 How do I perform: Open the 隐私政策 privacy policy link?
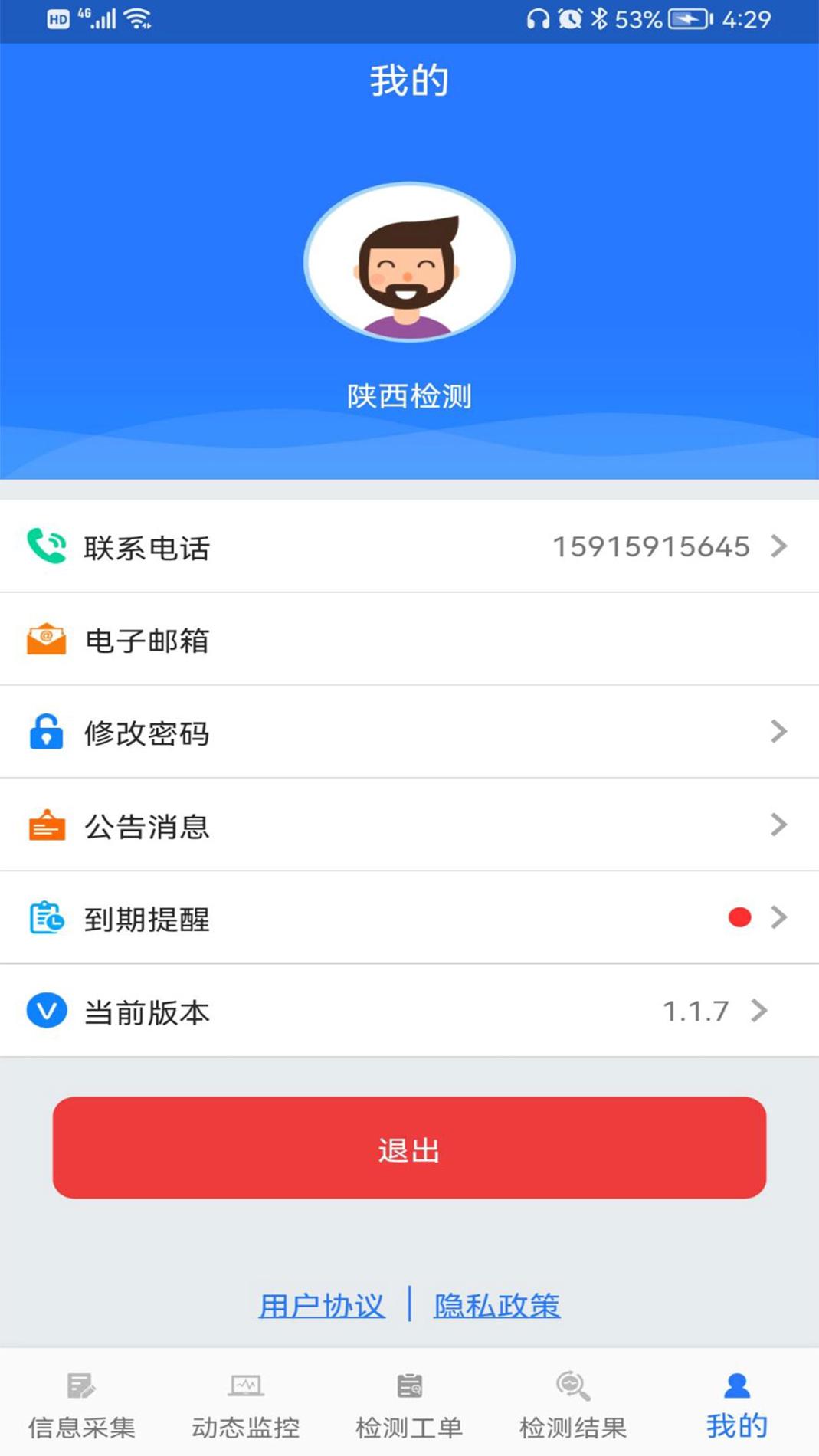point(496,1307)
